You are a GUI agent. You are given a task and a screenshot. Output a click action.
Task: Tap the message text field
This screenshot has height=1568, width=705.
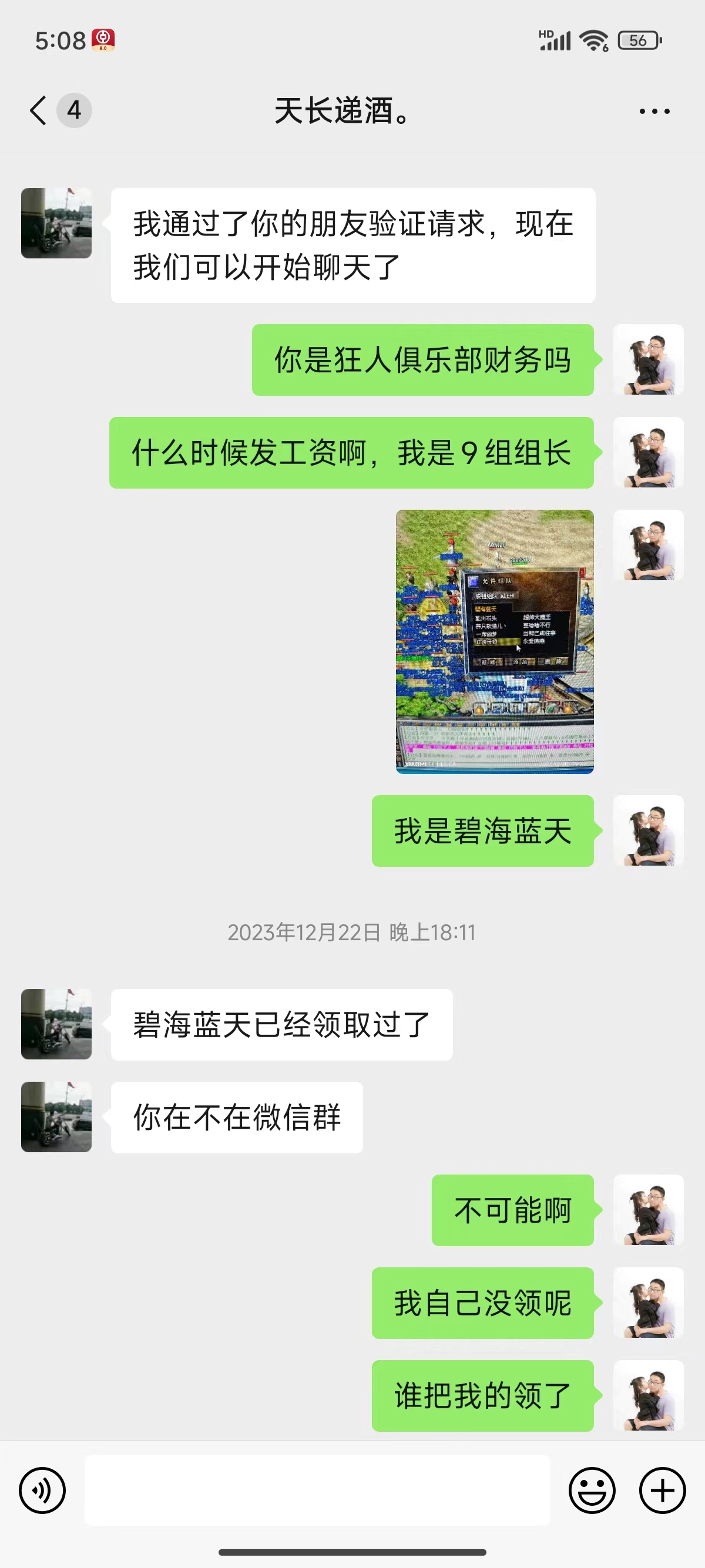(x=317, y=1490)
